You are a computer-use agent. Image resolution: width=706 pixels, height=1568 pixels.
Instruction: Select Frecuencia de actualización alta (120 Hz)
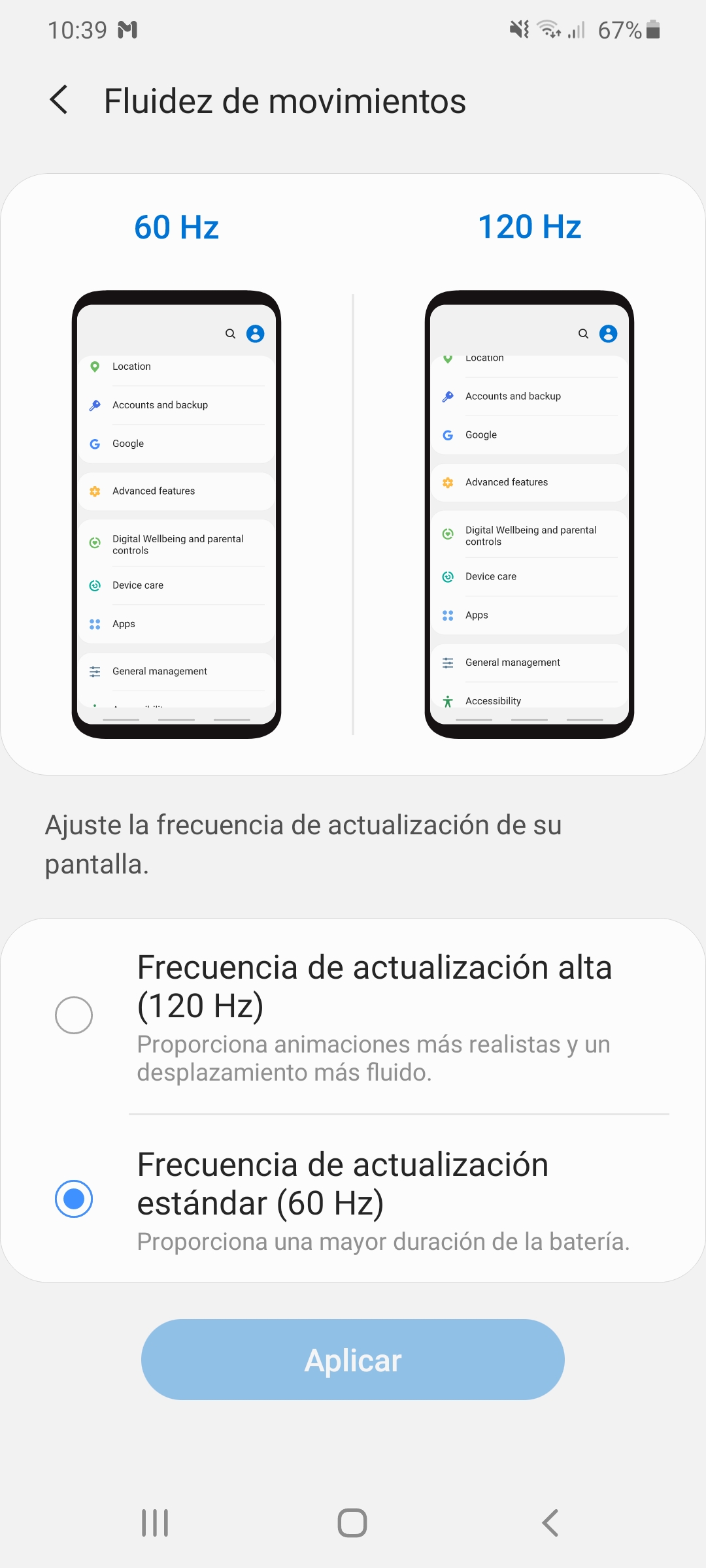coord(353,1015)
